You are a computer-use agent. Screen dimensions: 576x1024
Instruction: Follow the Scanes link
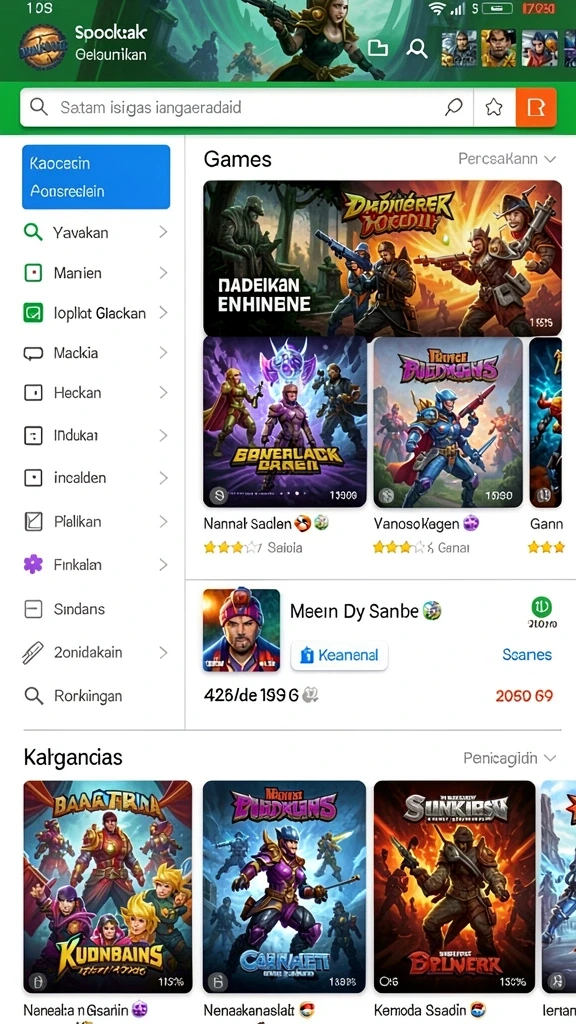pos(527,654)
